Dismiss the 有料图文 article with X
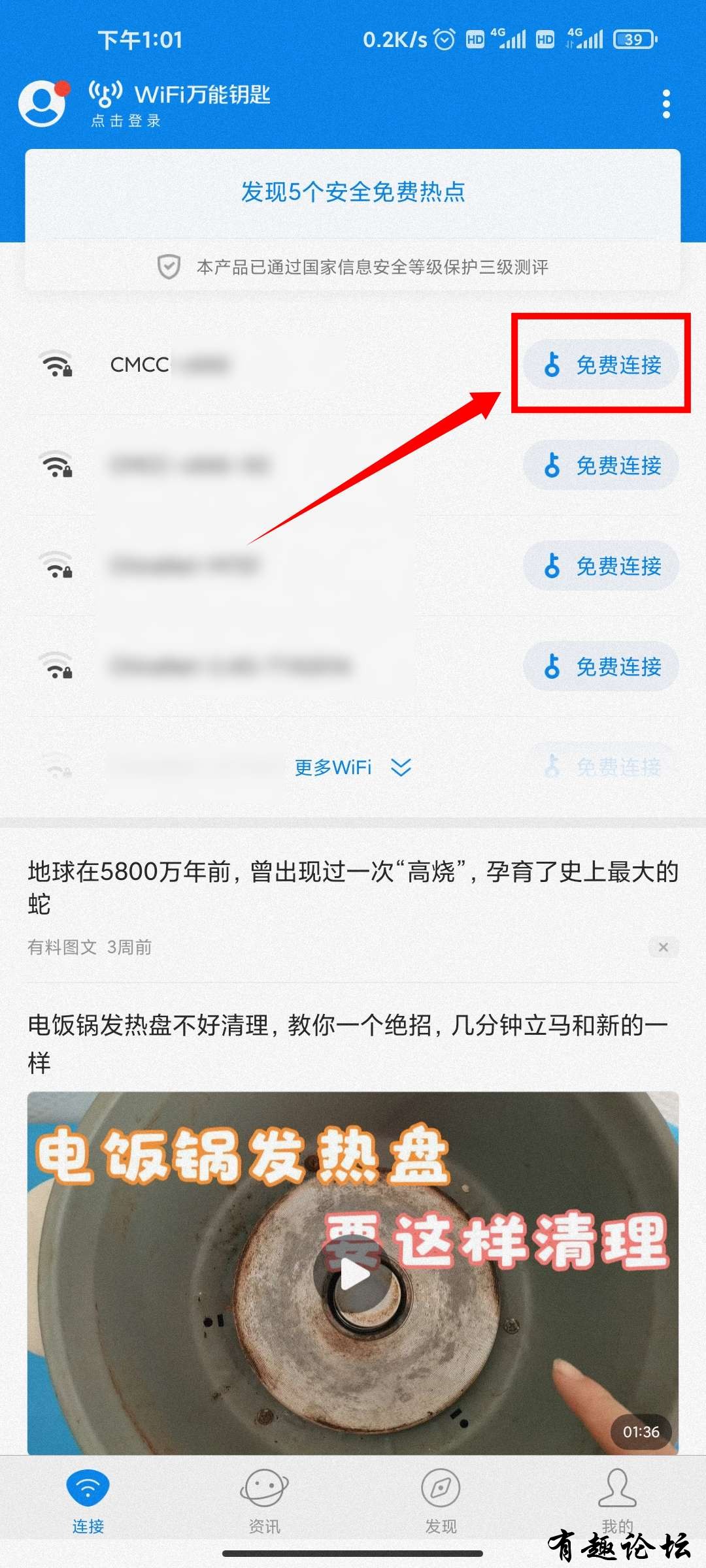This screenshot has width=706, height=1568. 663,947
